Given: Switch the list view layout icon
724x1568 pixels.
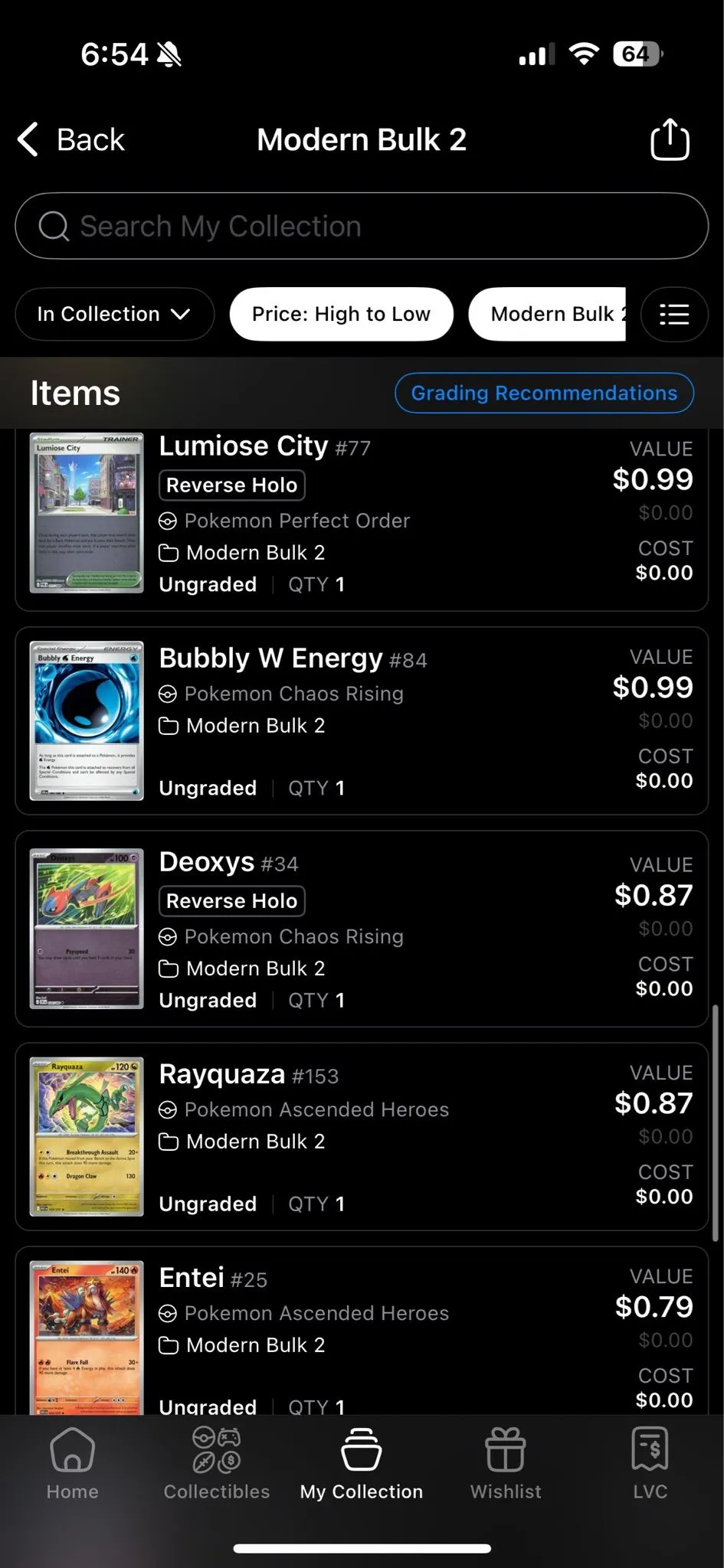Looking at the screenshot, I should [x=674, y=314].
